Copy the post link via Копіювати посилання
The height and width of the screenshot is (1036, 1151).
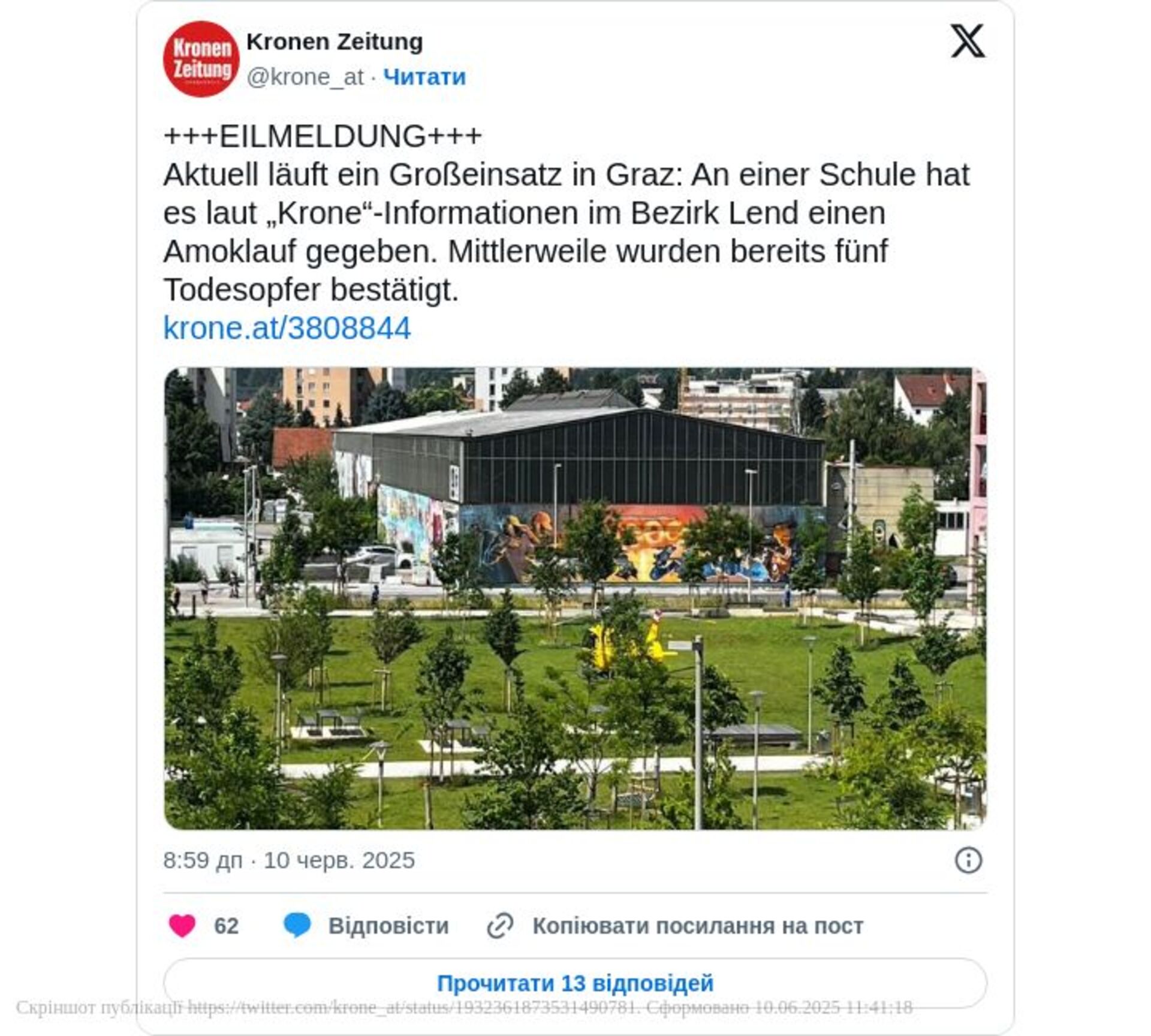(675, 926)
